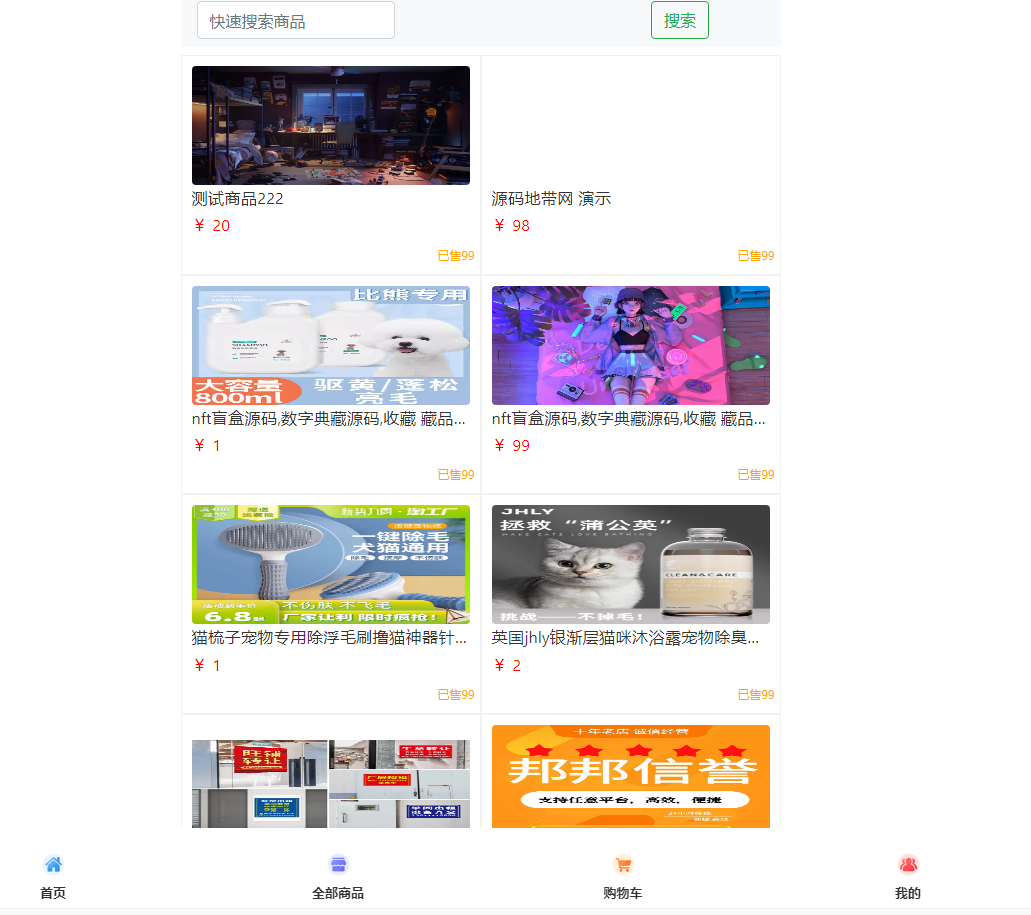
Task: Go to the 首页 home tab
Action: [x=53, y=876]
